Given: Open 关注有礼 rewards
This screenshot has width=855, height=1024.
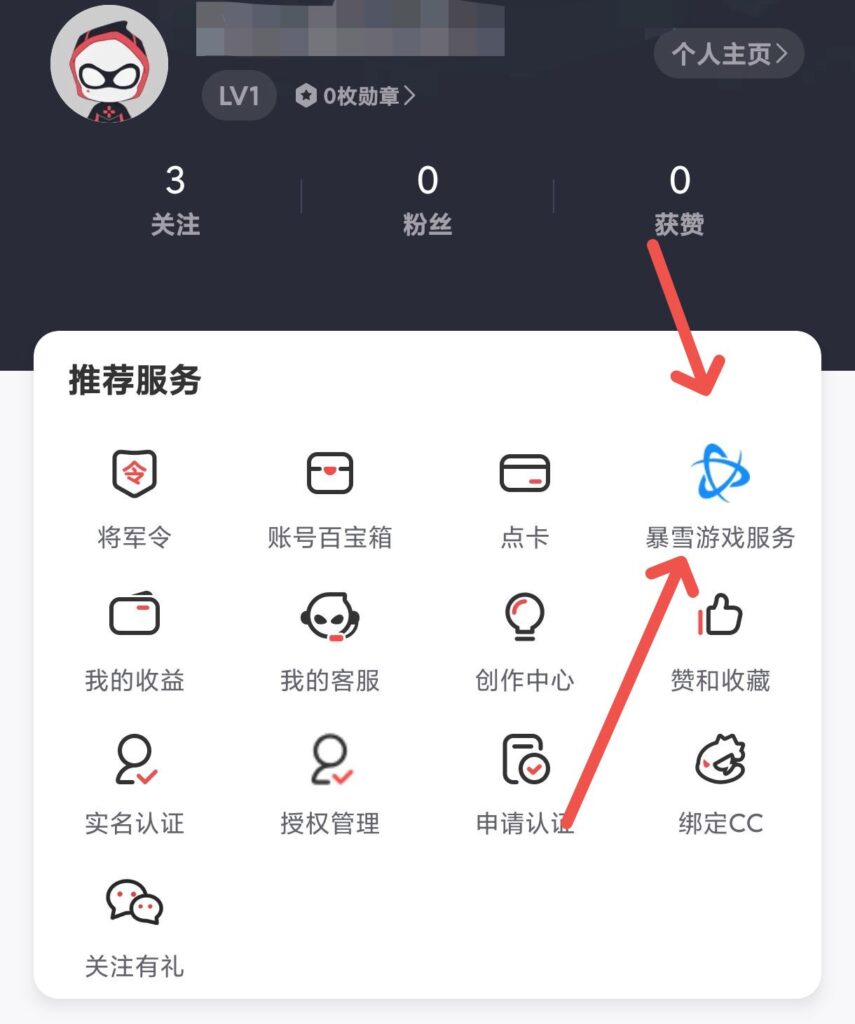Looking at the screenshot, I should 134,926.
